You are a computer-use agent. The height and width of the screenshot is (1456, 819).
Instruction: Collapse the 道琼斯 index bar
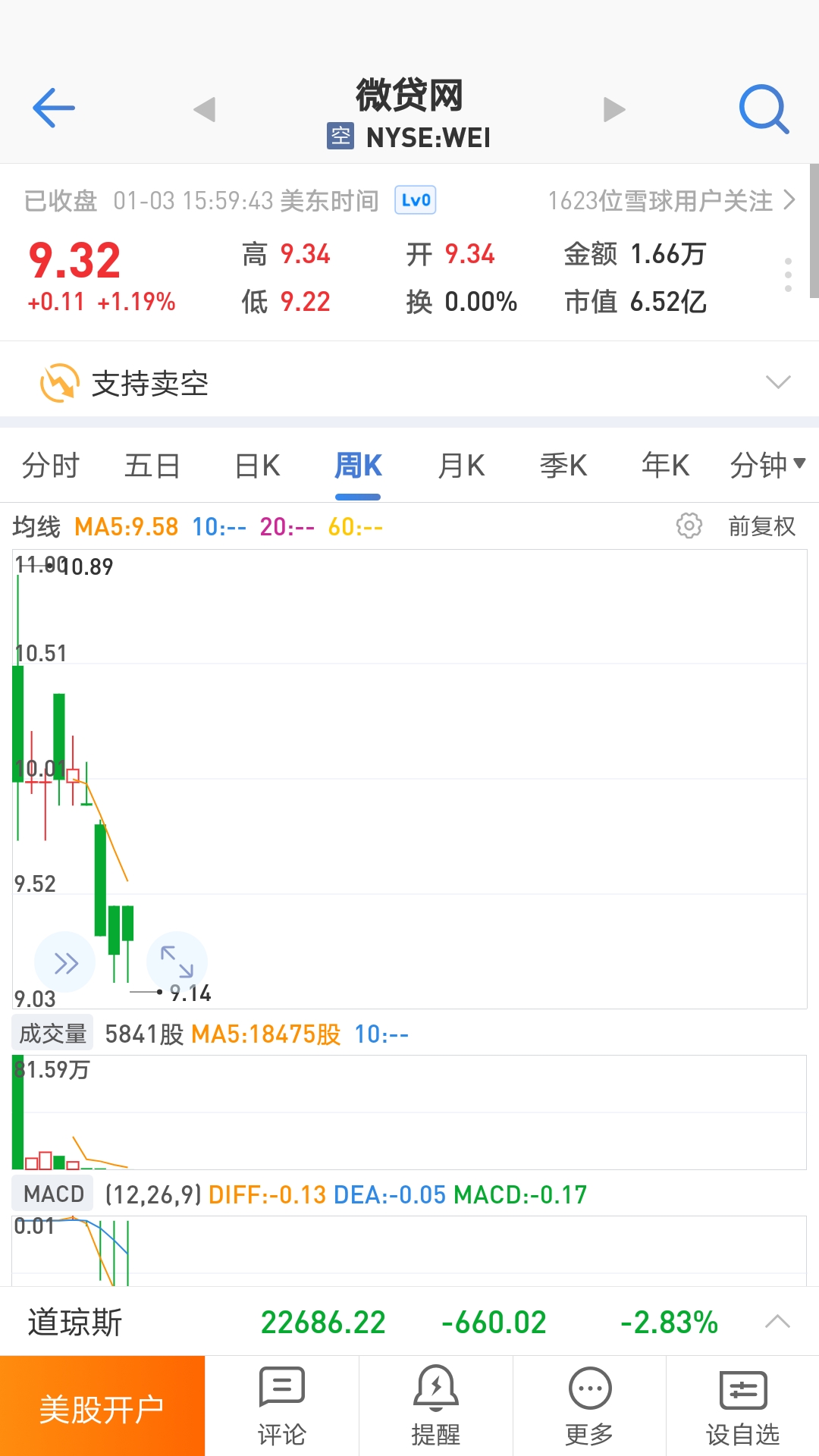click(776, 1320)
